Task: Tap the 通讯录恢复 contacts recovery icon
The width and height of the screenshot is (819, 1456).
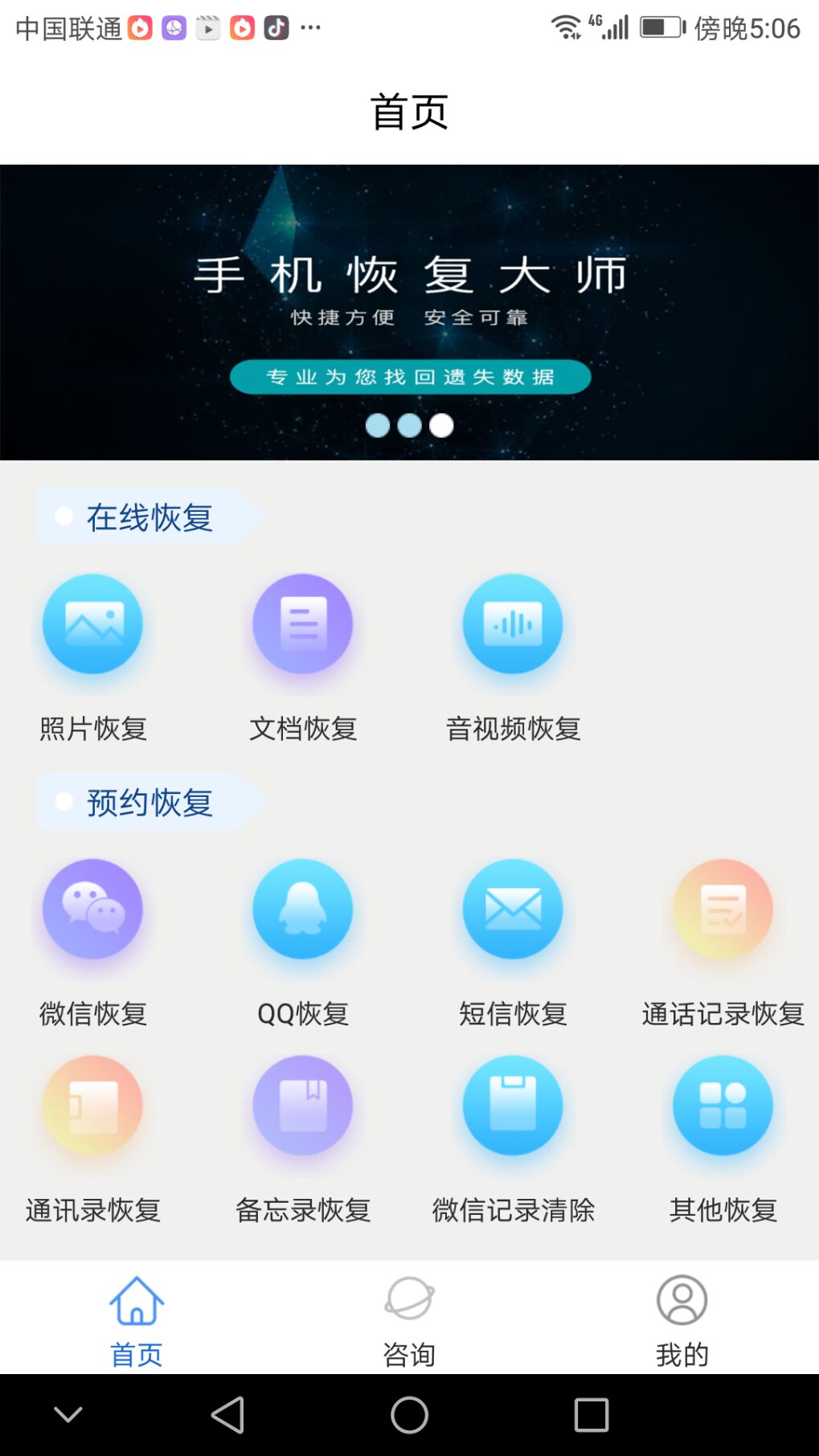Action: click(92, 1106)
